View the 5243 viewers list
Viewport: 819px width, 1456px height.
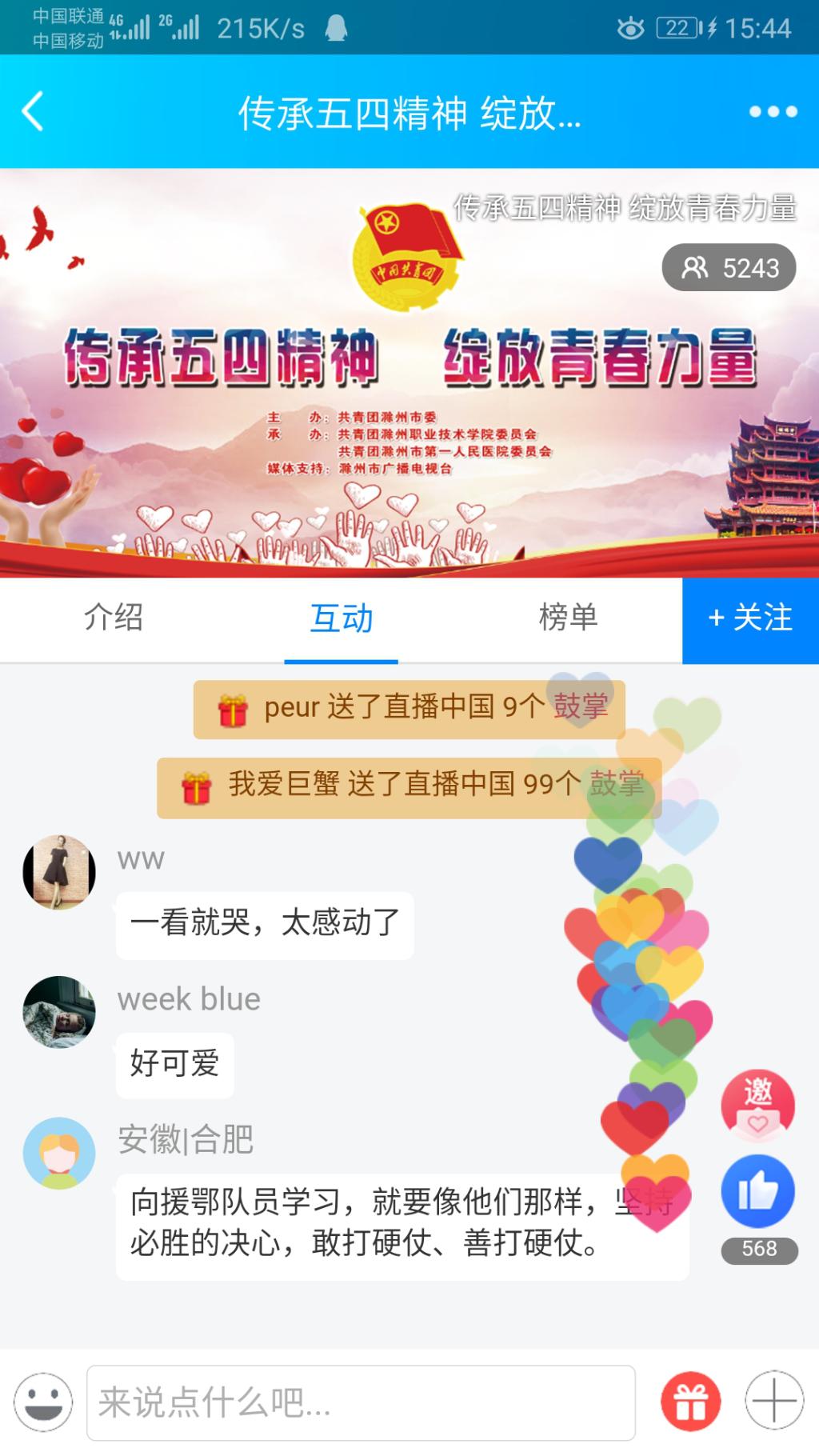729,268
